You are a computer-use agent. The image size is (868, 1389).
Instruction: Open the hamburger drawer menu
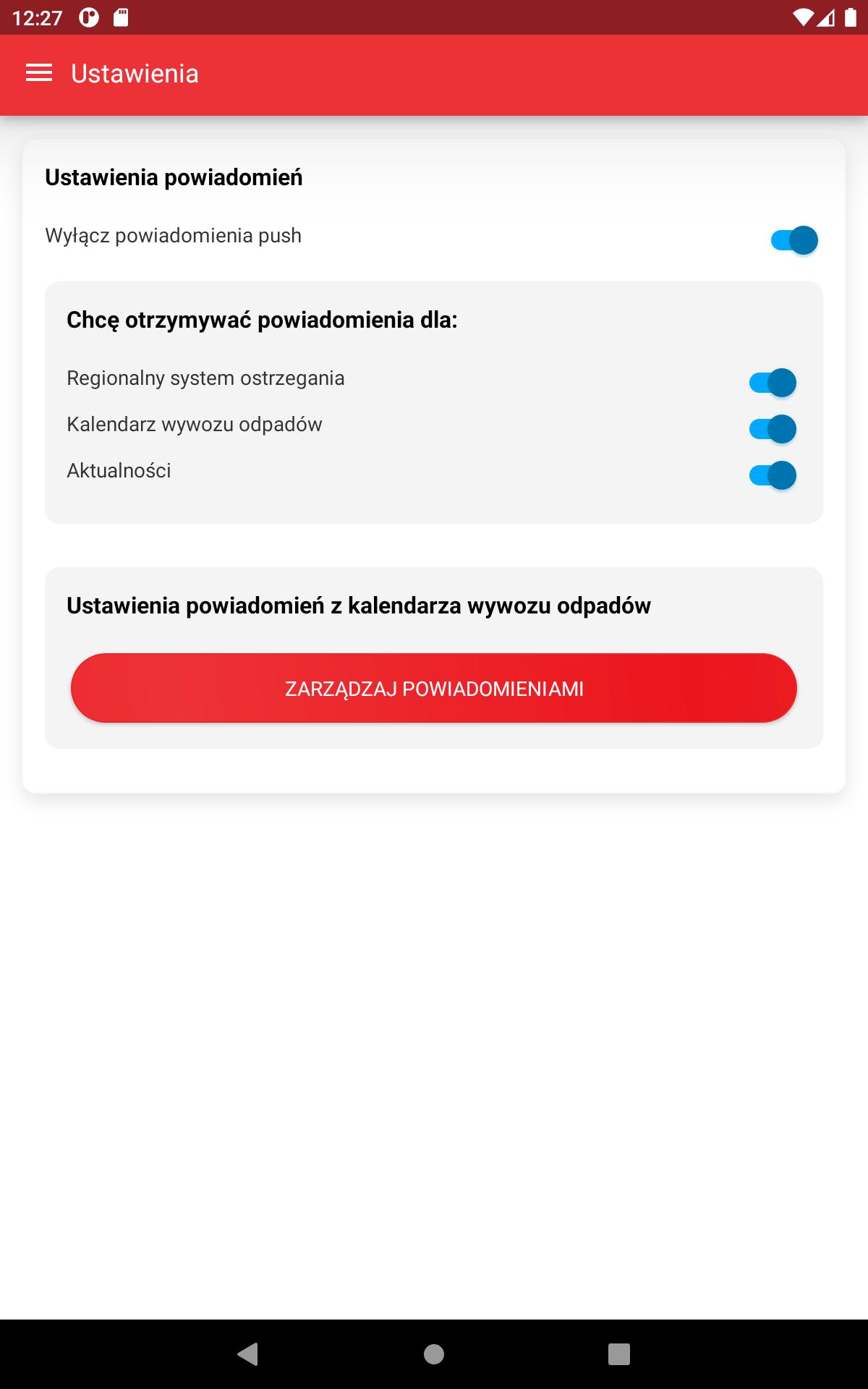pos(39,73)
